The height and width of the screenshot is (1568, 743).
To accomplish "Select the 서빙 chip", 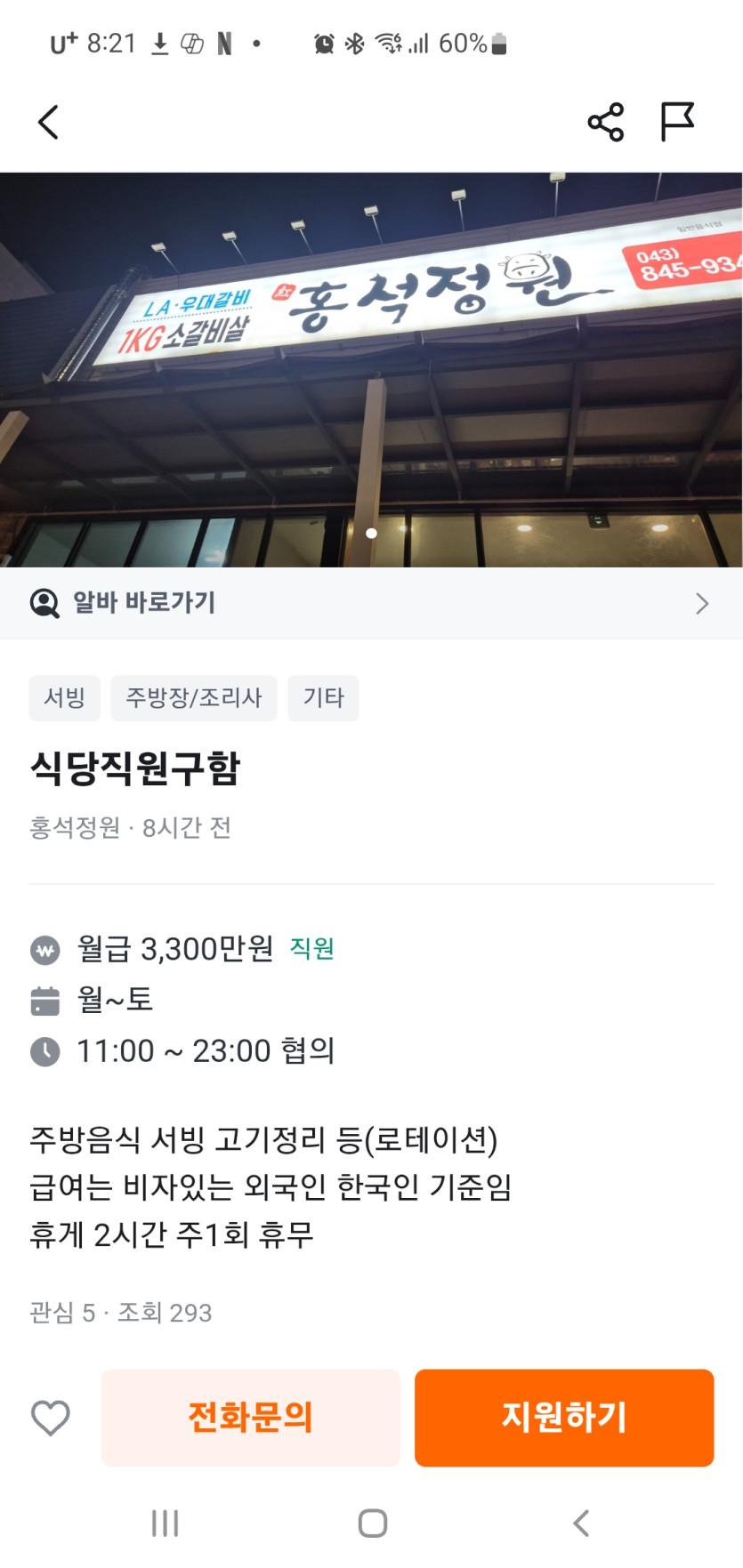I will click(x=65, y=697).
